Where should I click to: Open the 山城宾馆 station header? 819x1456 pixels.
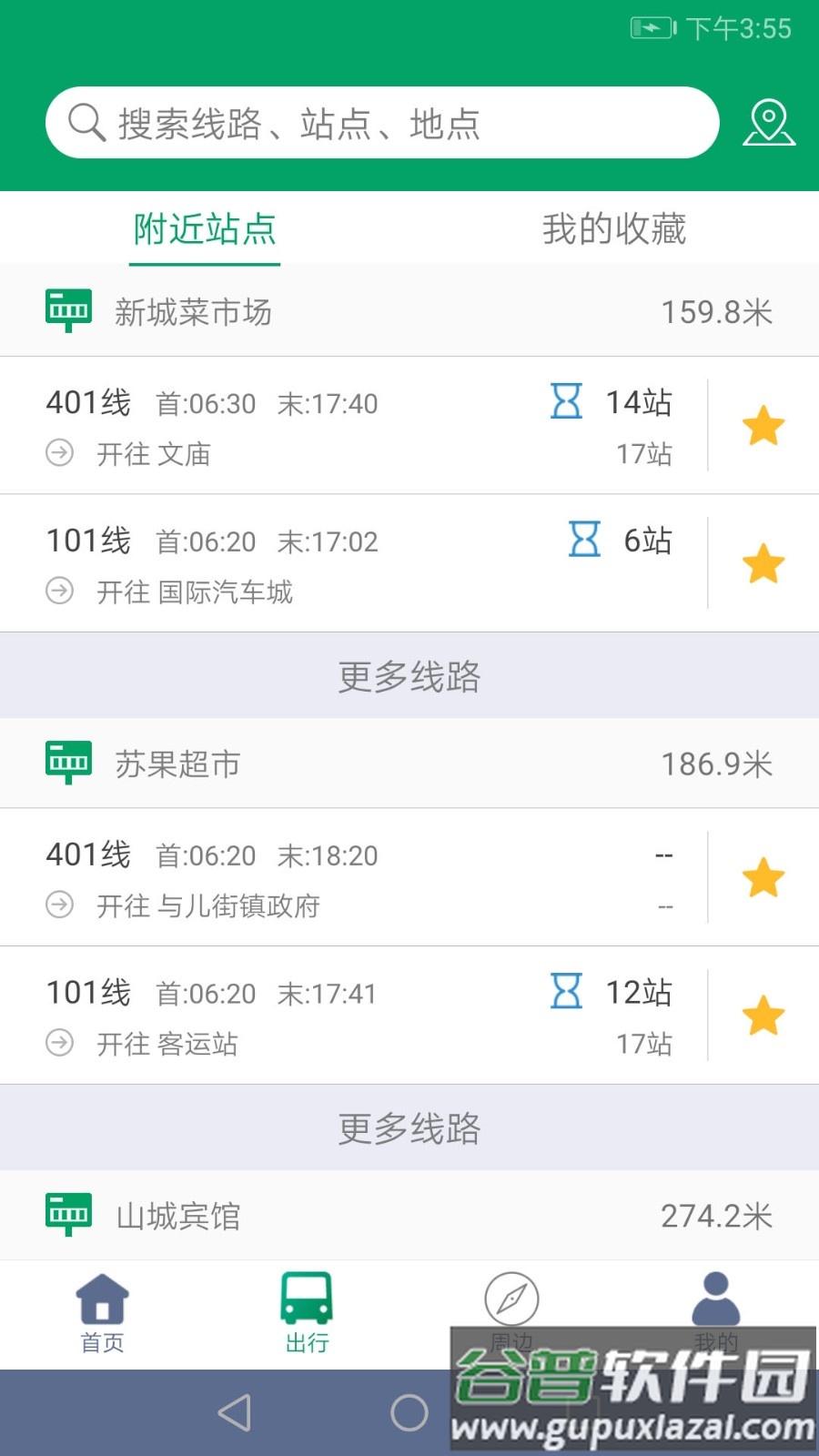click(409, 1216)
